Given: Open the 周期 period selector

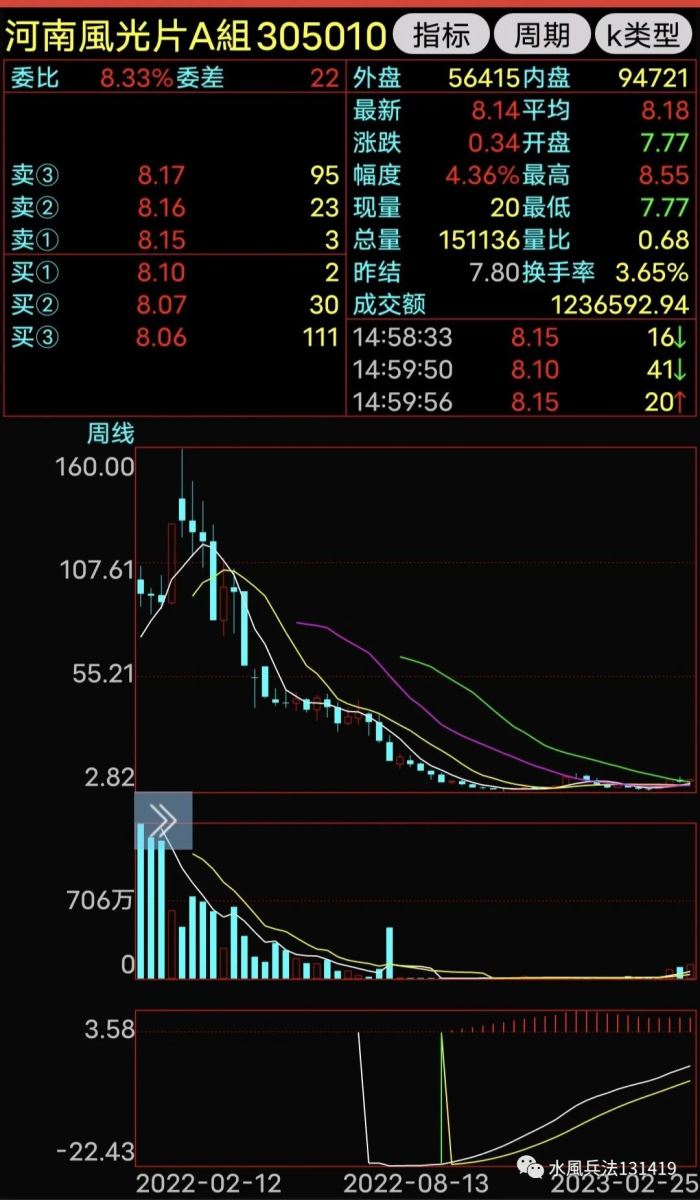Looking at the screenshot, I should 541,36.
